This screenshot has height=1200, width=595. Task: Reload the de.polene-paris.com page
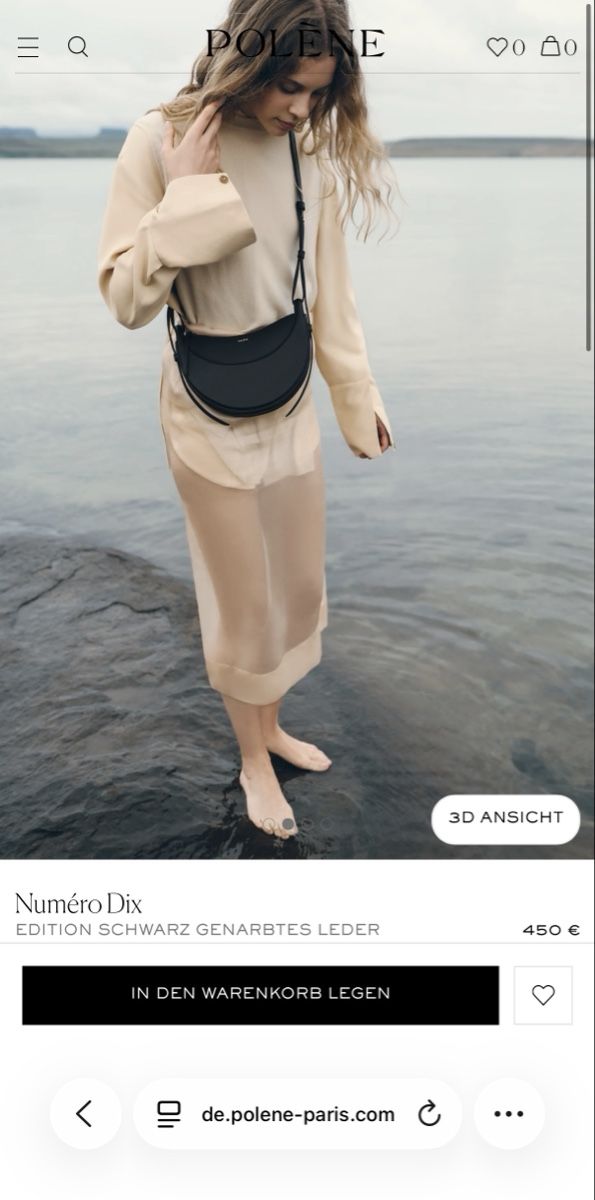click(x=429, y=1113)
